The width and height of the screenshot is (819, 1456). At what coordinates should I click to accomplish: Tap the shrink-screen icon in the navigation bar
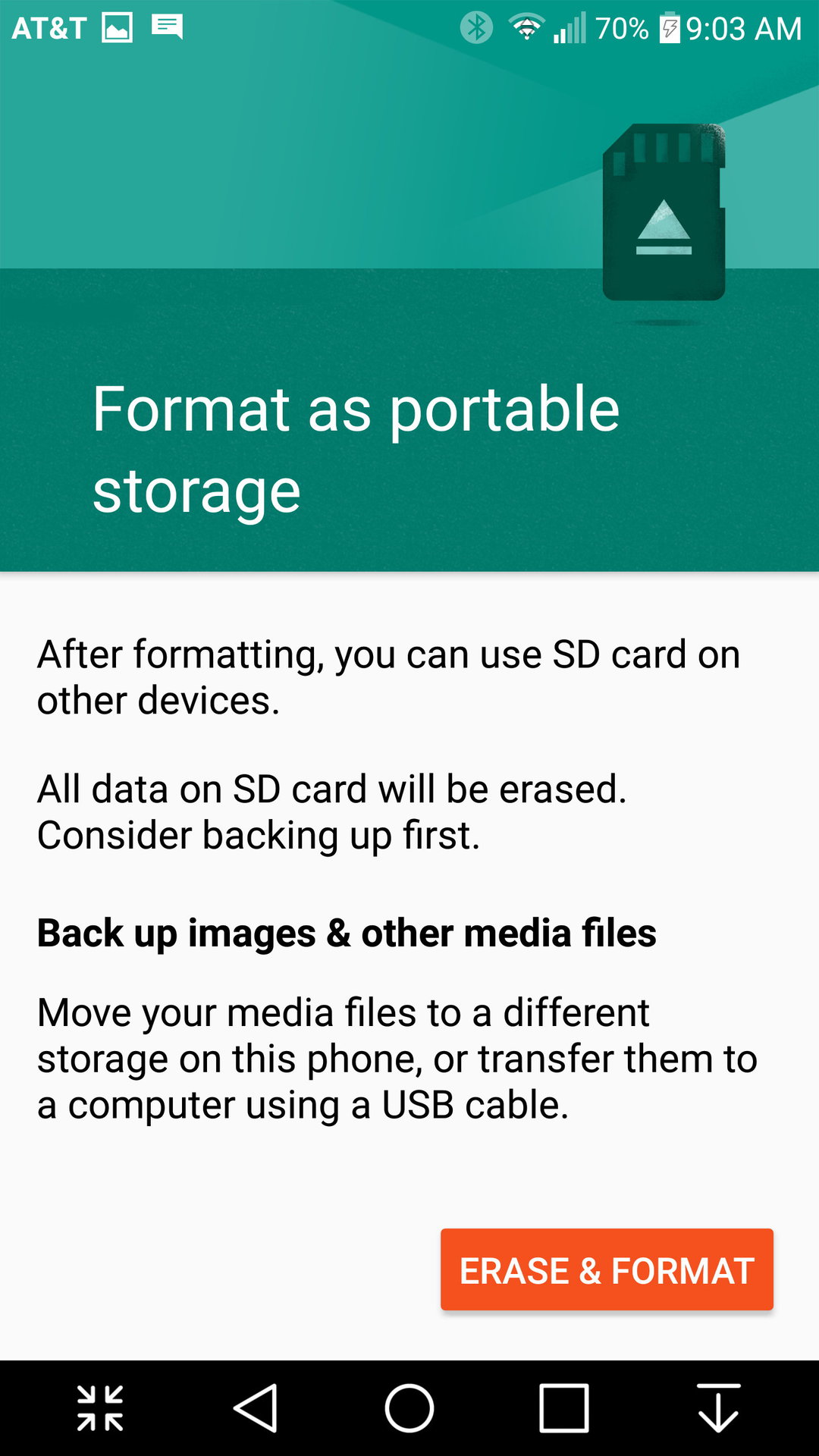[x=100, y=1408]
